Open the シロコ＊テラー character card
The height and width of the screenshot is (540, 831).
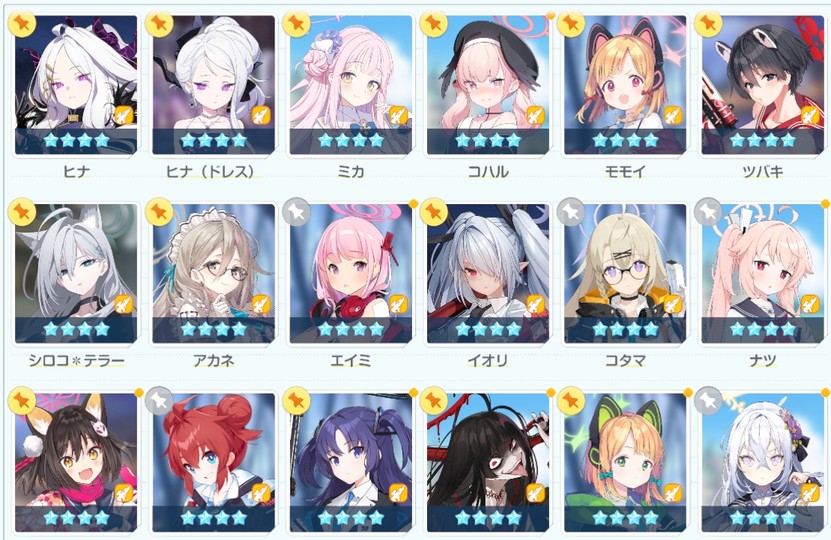[x=76, y=273]
